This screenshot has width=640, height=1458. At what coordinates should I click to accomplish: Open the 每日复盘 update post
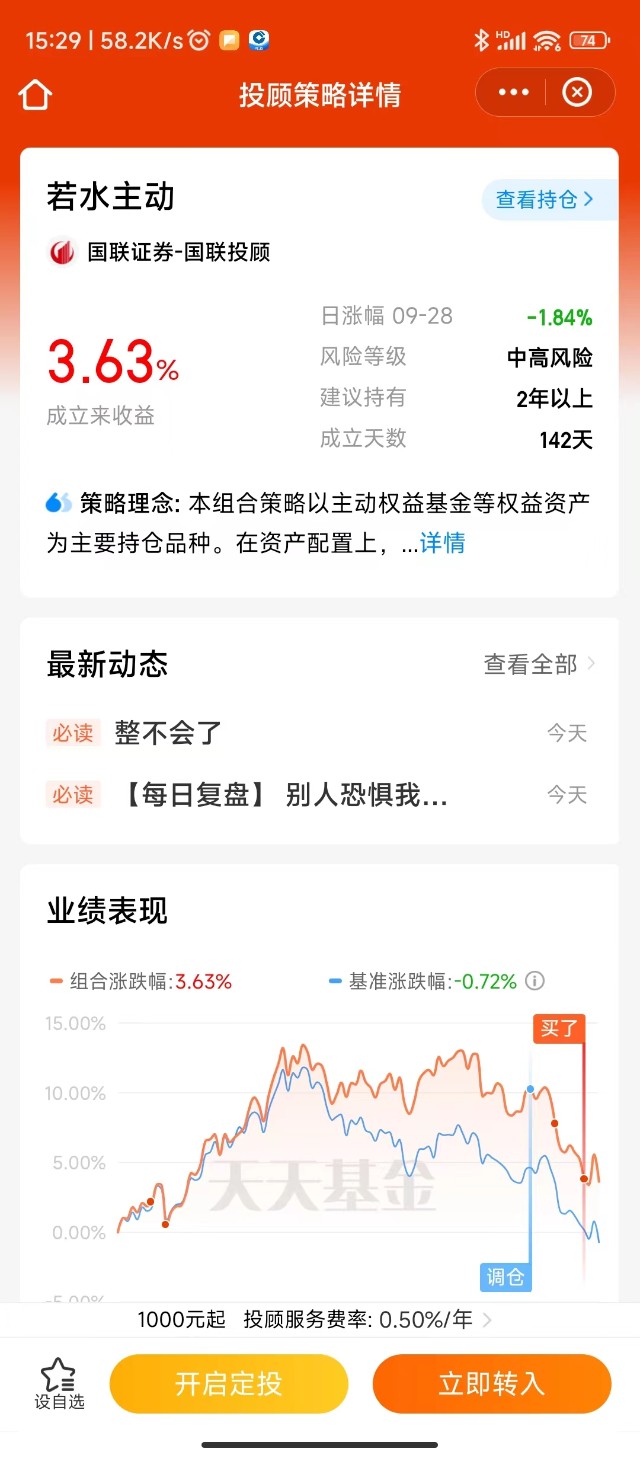coord(284,795)
